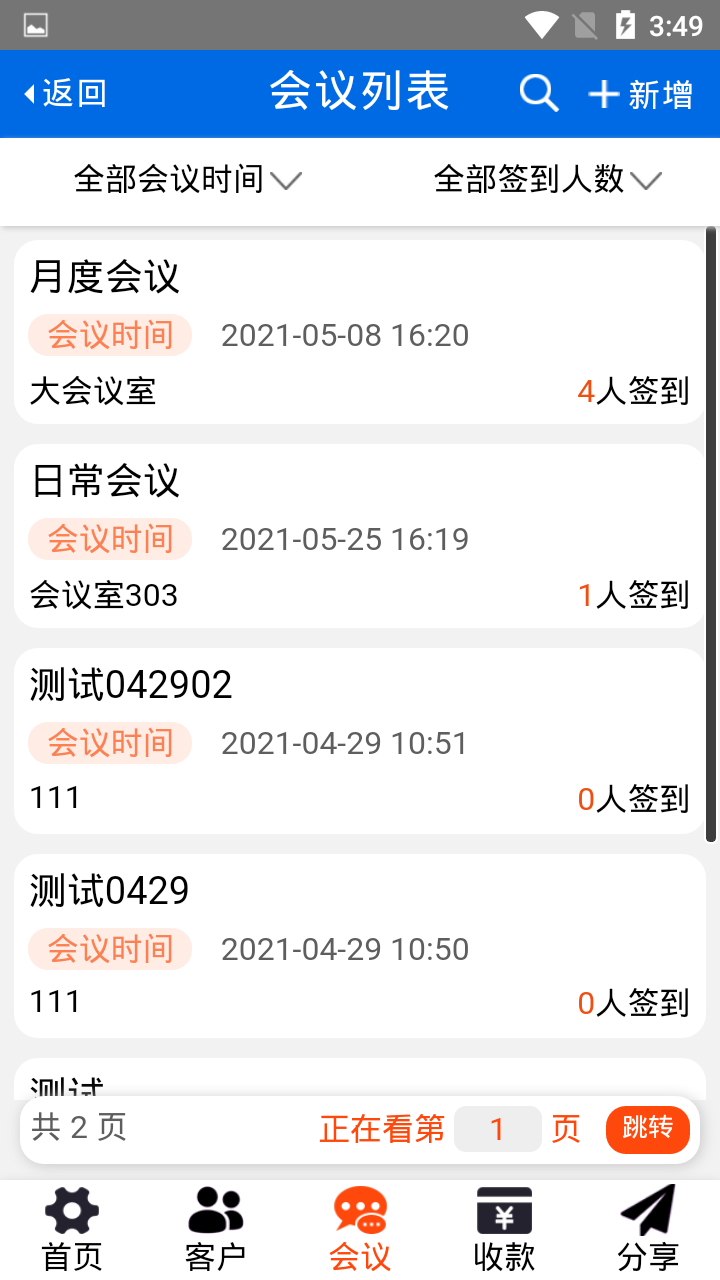Select the page number input field
The height and width of the screenshot is (1280, 720).
pyautogui.click(x=497, y=1129)
